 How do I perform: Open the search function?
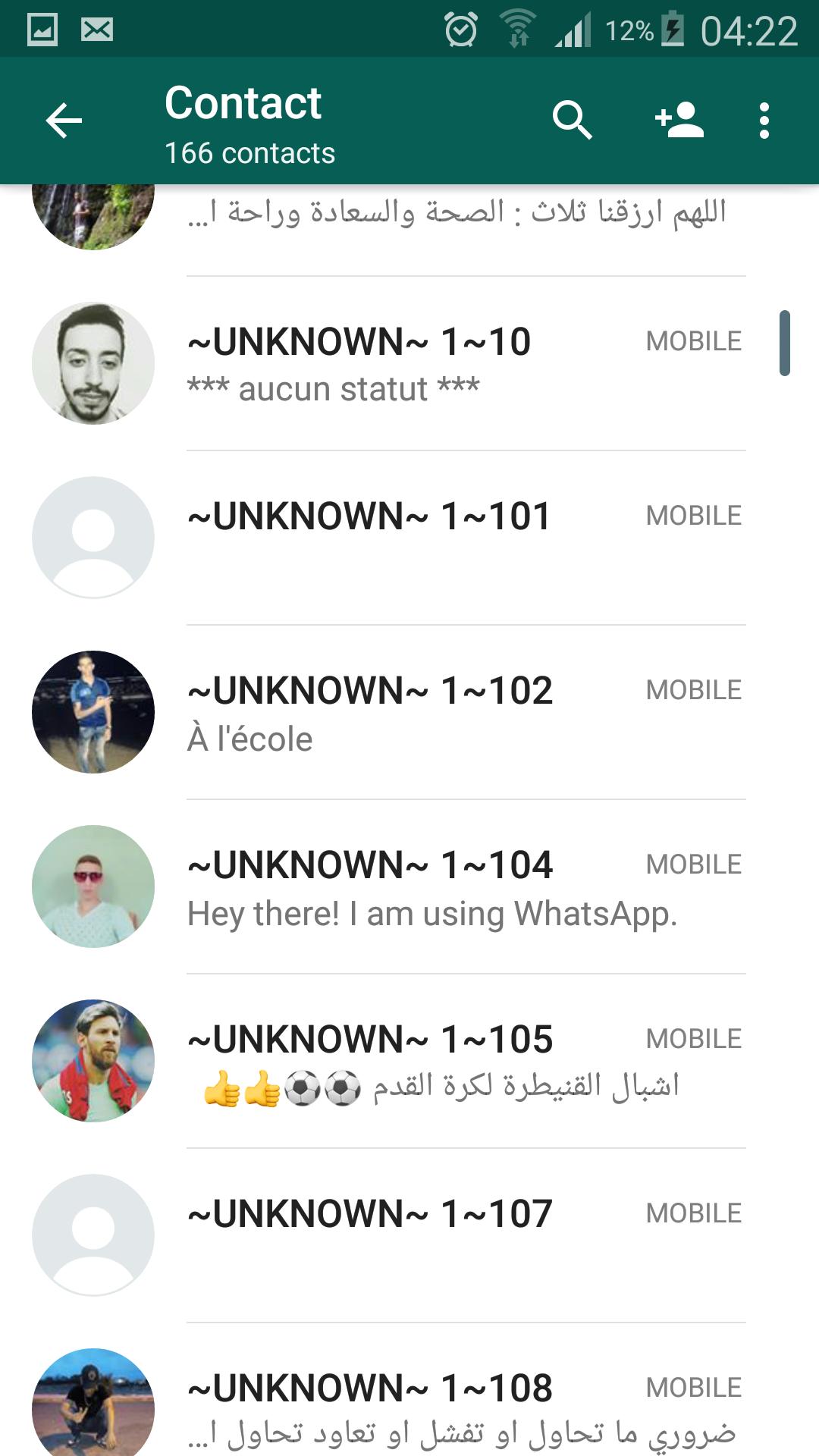point(573,120)
